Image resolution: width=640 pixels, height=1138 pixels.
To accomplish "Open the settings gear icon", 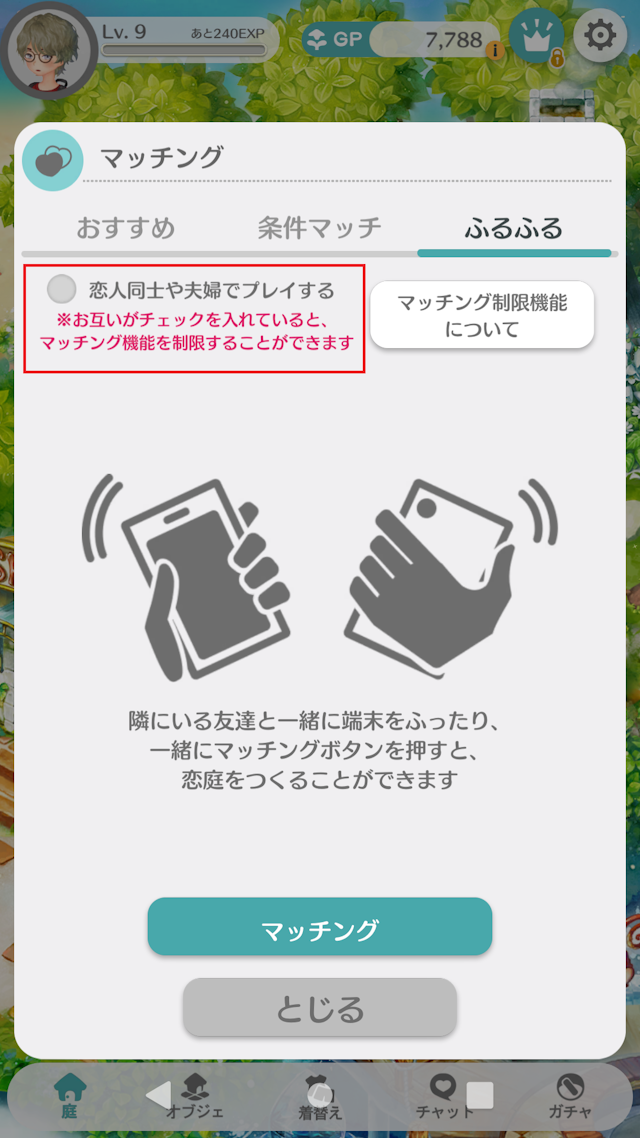I will coord(599,37).
